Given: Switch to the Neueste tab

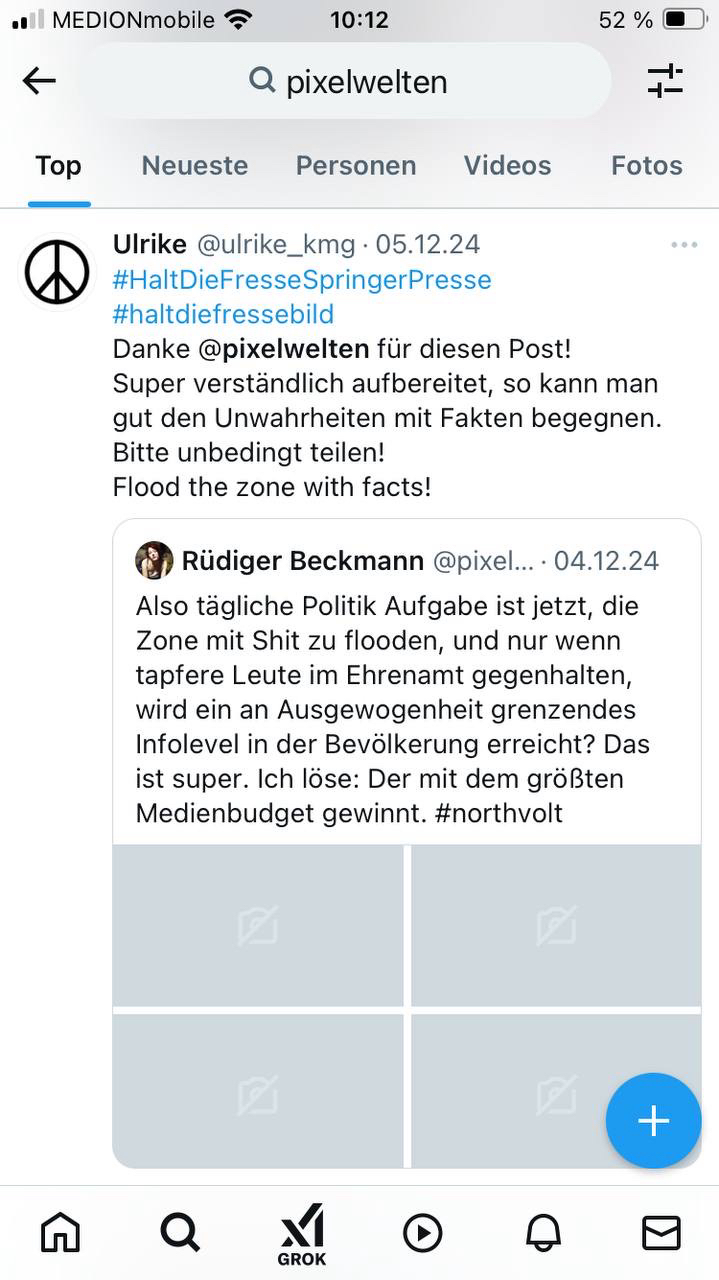Looking at the screenshot, I should pyautogui.click(x=194, y=165).
